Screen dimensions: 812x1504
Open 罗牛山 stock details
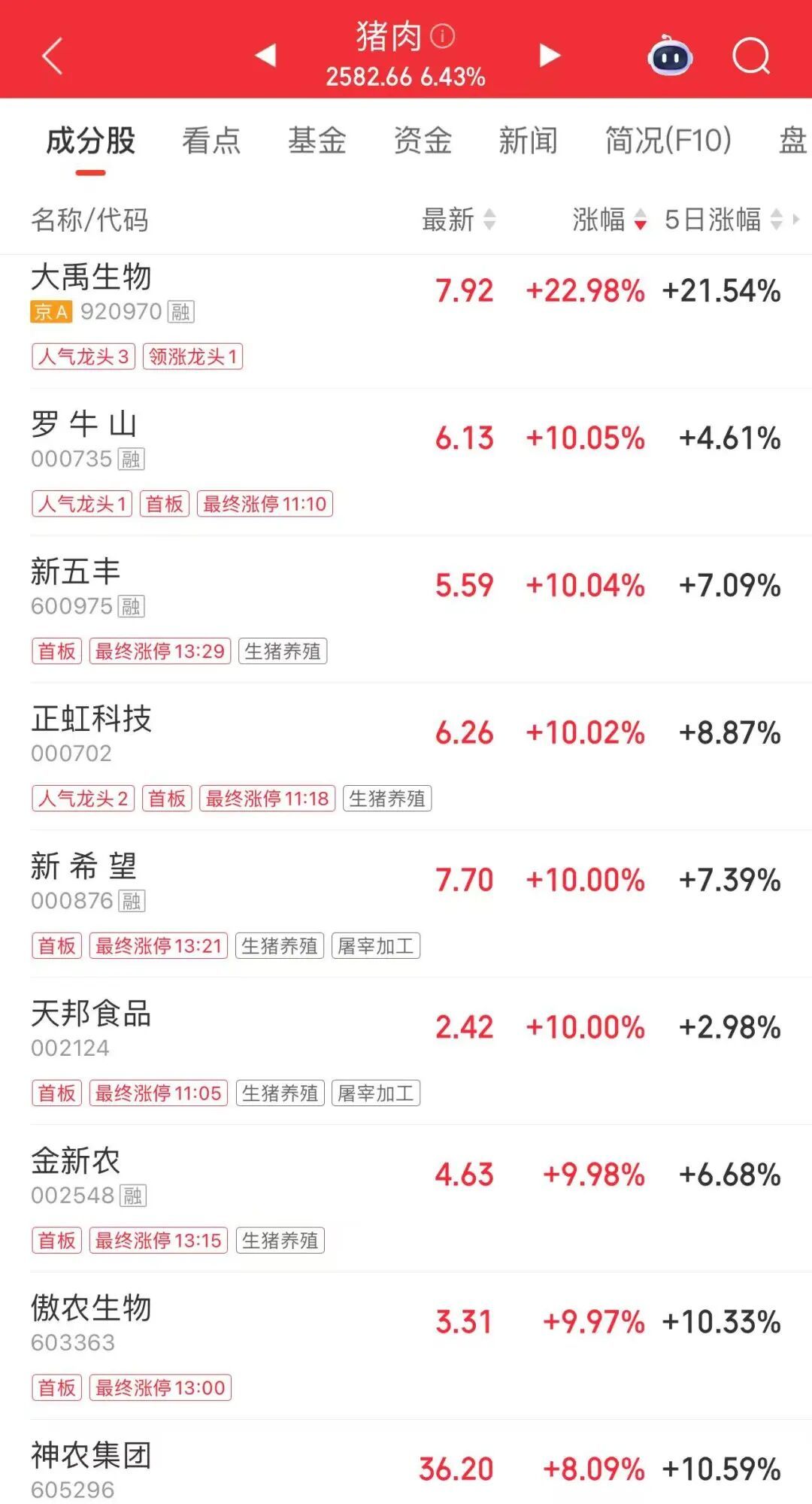(406, 462)
